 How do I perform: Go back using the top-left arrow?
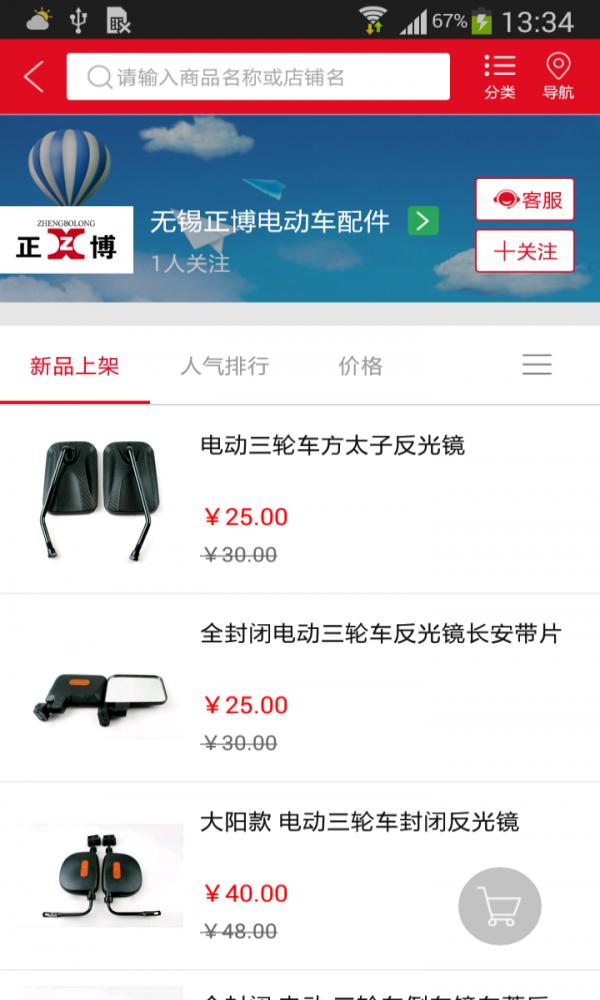pos(34,77)
